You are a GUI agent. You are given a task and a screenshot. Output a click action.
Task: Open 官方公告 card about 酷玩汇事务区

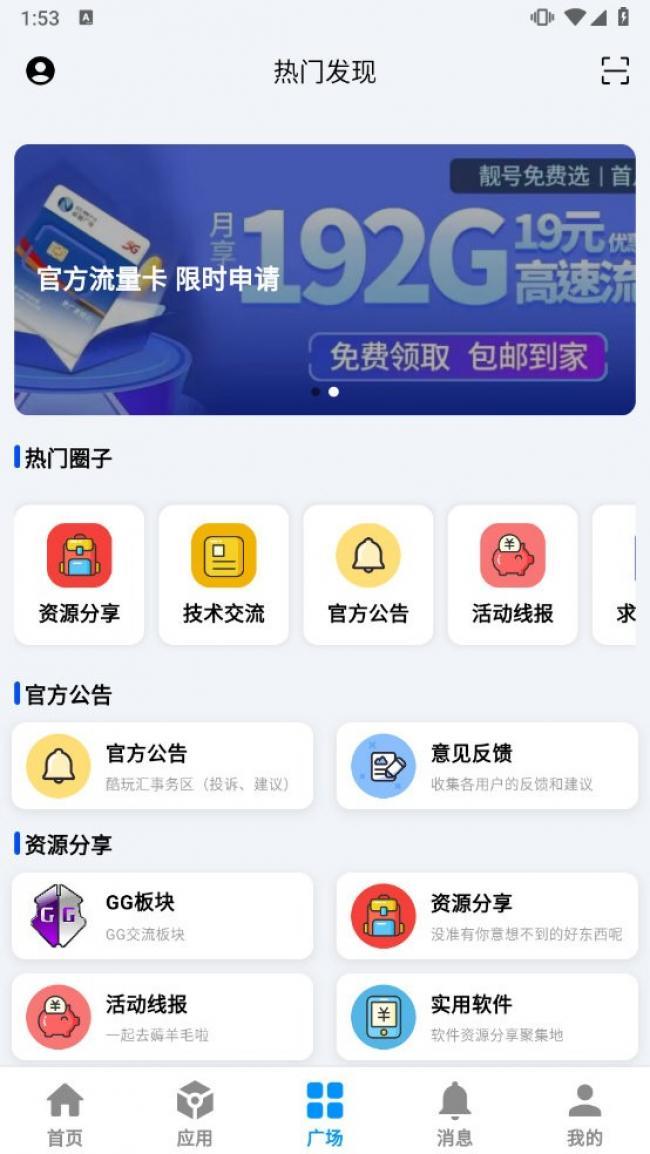[x=162, y=766]
